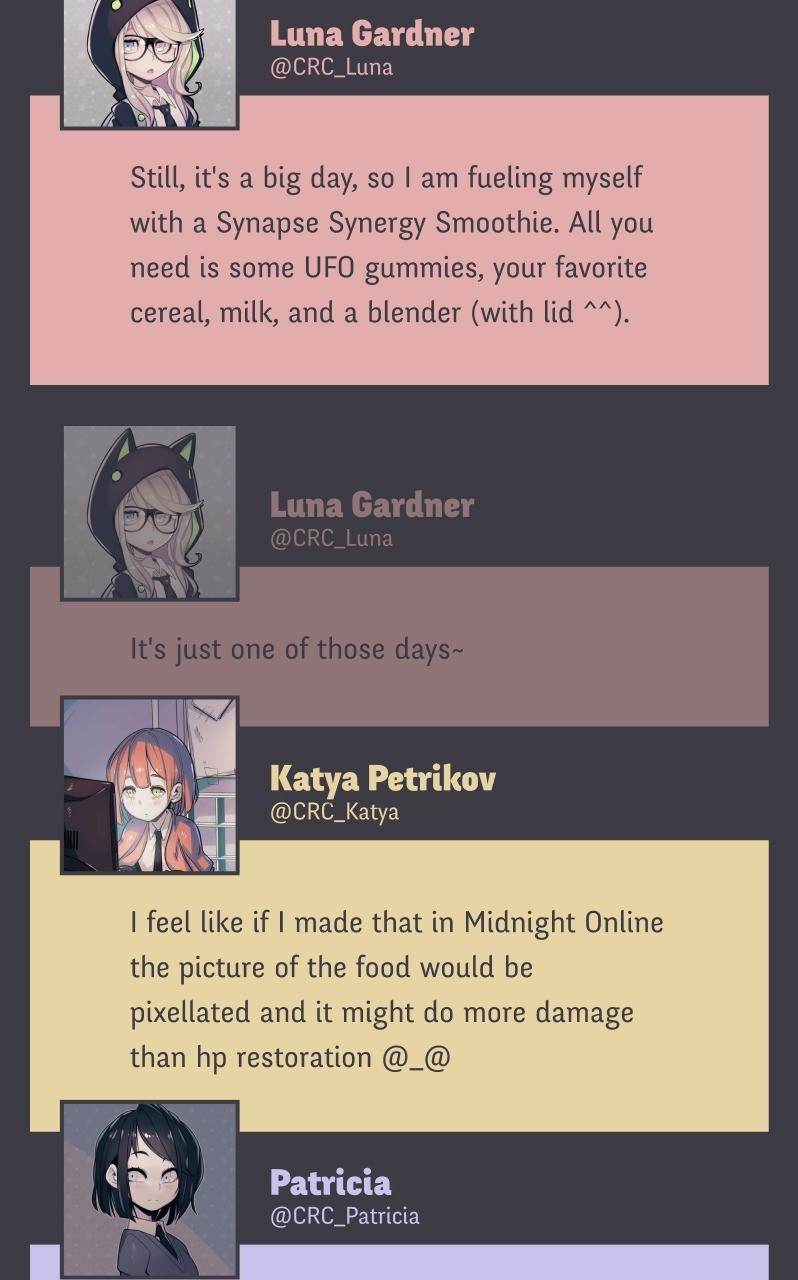798x1280 pixels.
Task: Open the @CRC_Patricia handle
Action: [x=344, y=1216]
